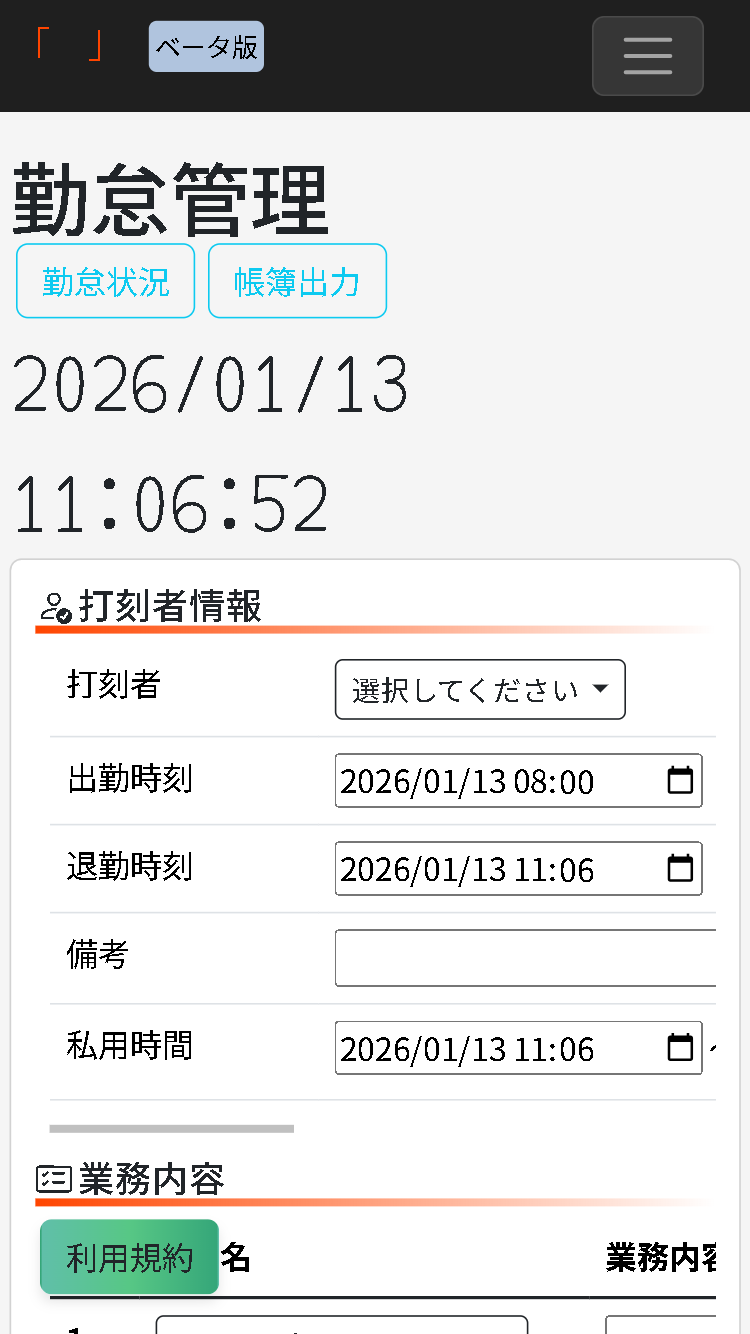
Task: Open the 利用規約 terms page
Action: point(129,1257)
